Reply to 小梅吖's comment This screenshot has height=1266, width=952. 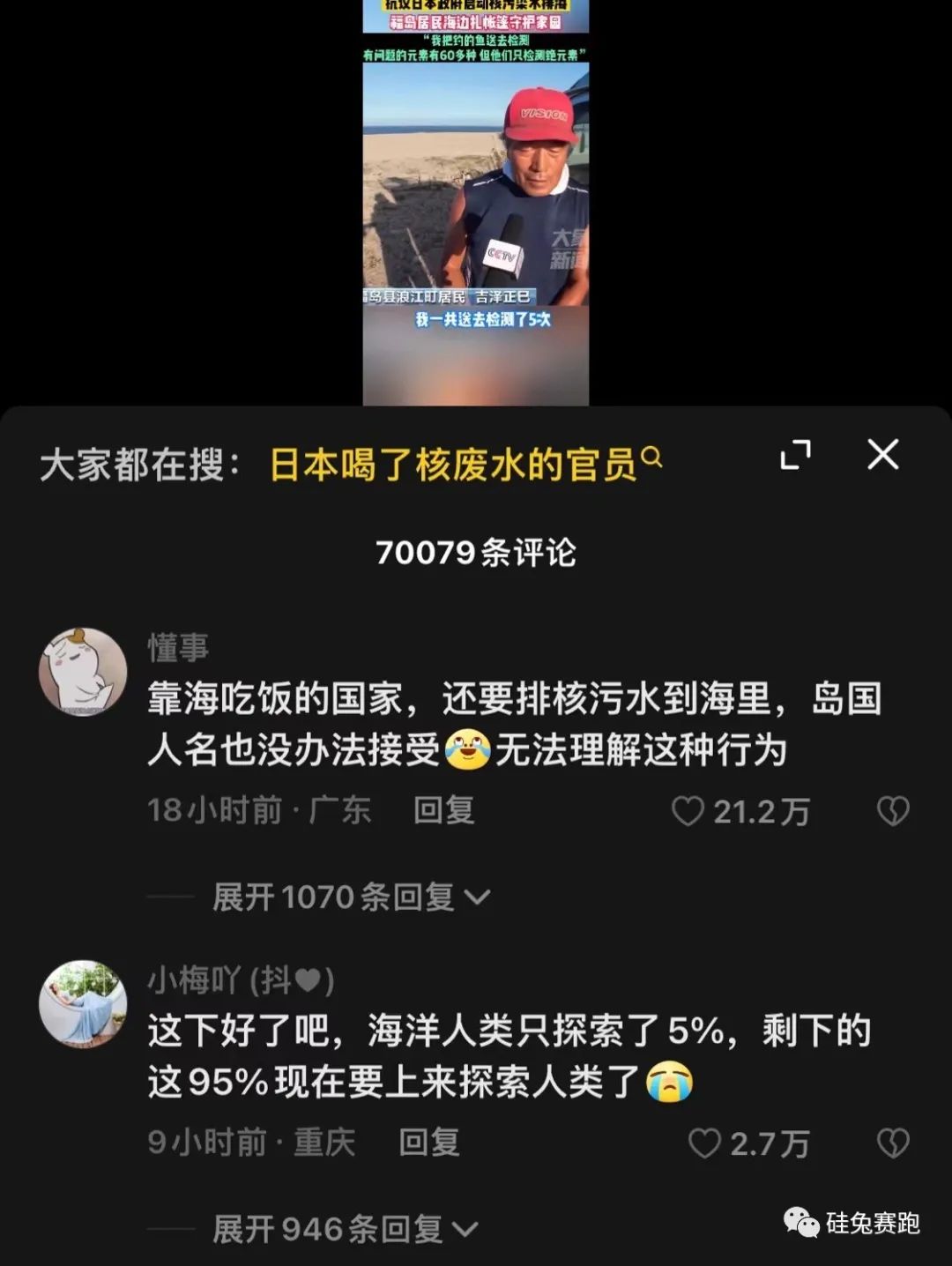(428, 1143)
